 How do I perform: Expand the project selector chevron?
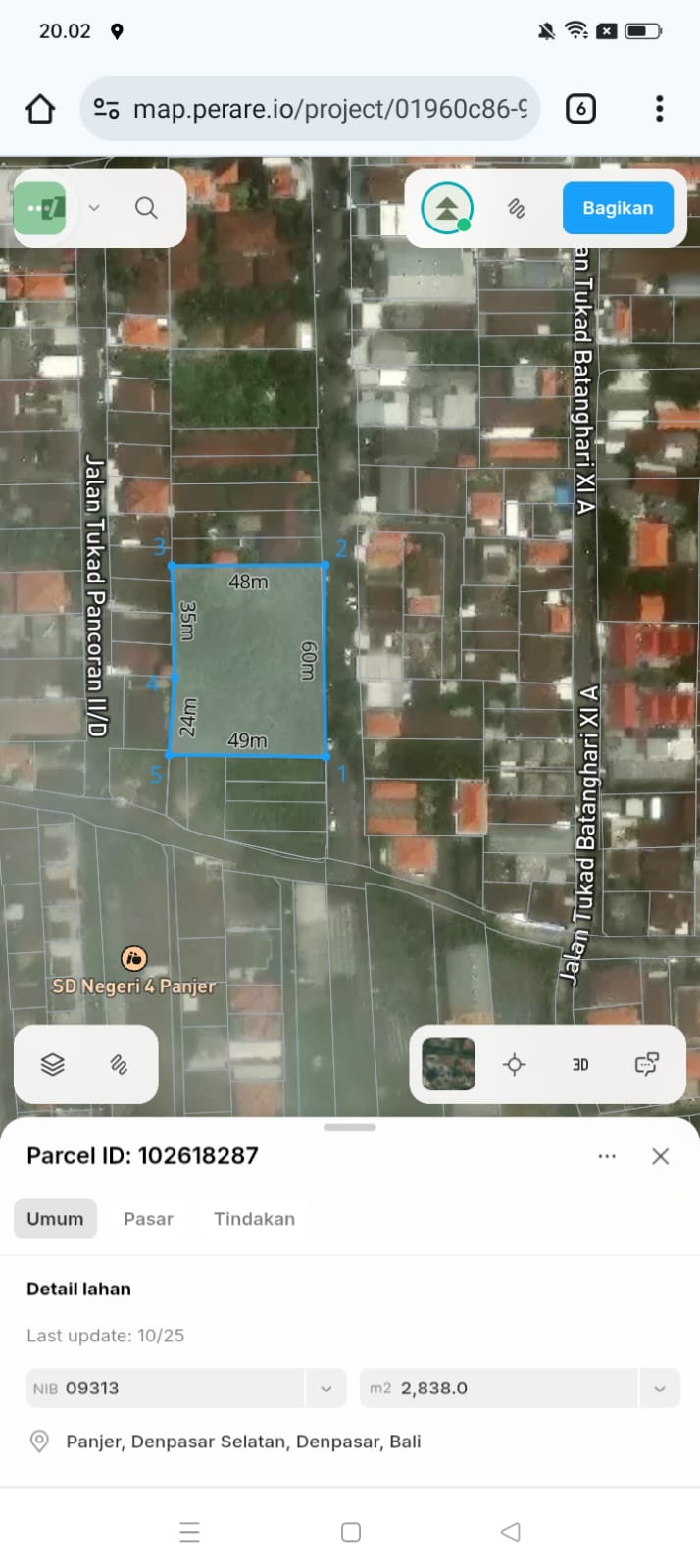(94, 208)
